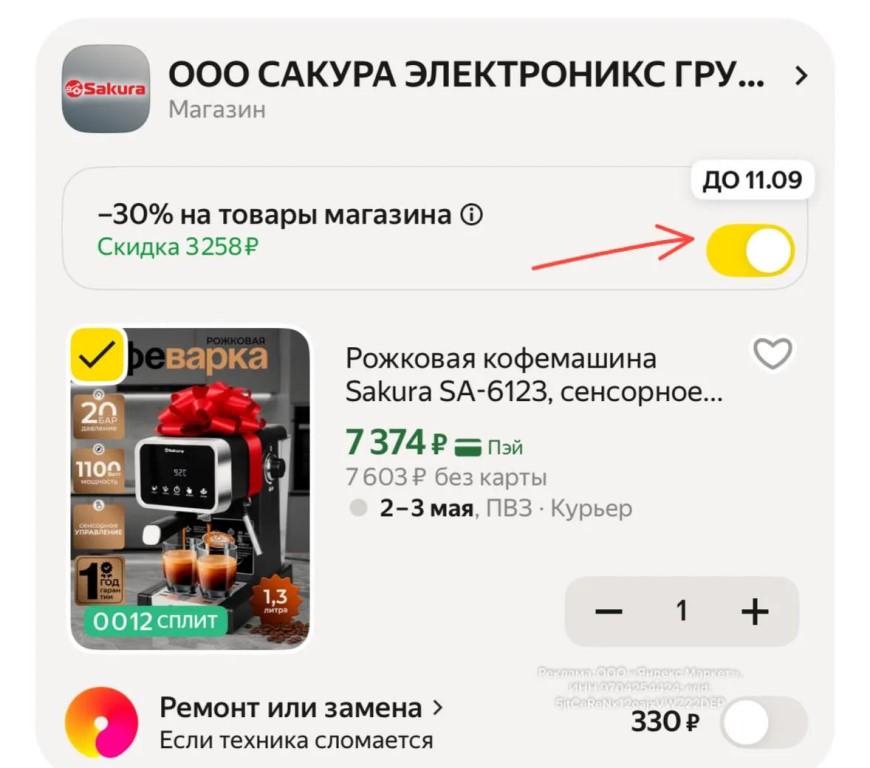Open Ремонт или замена details

[x=300, y=709]
